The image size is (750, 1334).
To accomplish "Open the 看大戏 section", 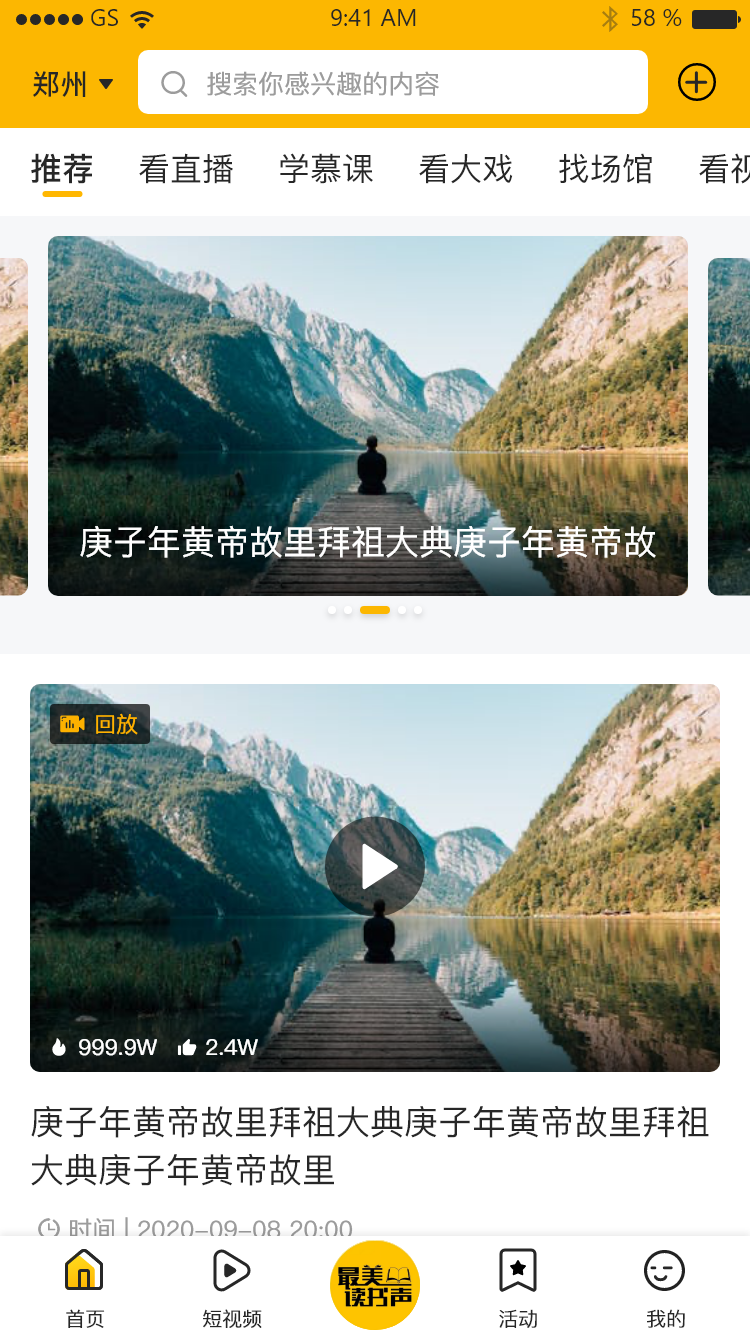I will [466, 170].
